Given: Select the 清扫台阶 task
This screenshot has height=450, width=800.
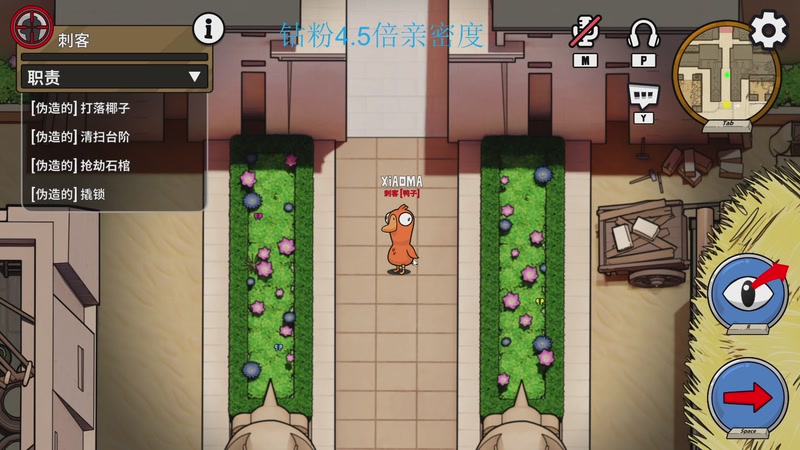Looking at the screenshot, I should (x=82, y=137).
